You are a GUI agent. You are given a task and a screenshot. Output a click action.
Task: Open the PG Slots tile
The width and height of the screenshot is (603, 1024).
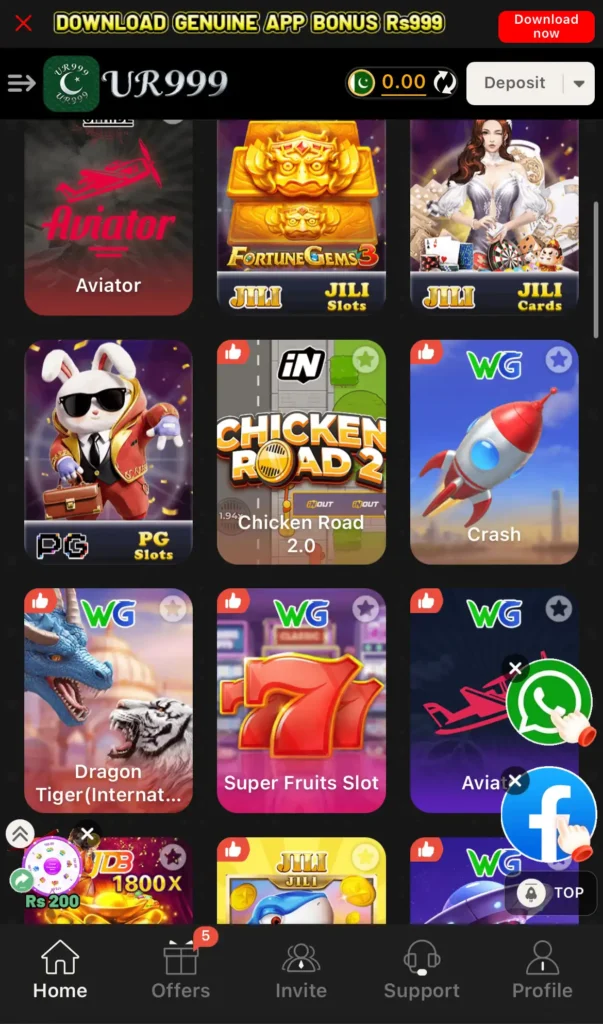point(108,452)
